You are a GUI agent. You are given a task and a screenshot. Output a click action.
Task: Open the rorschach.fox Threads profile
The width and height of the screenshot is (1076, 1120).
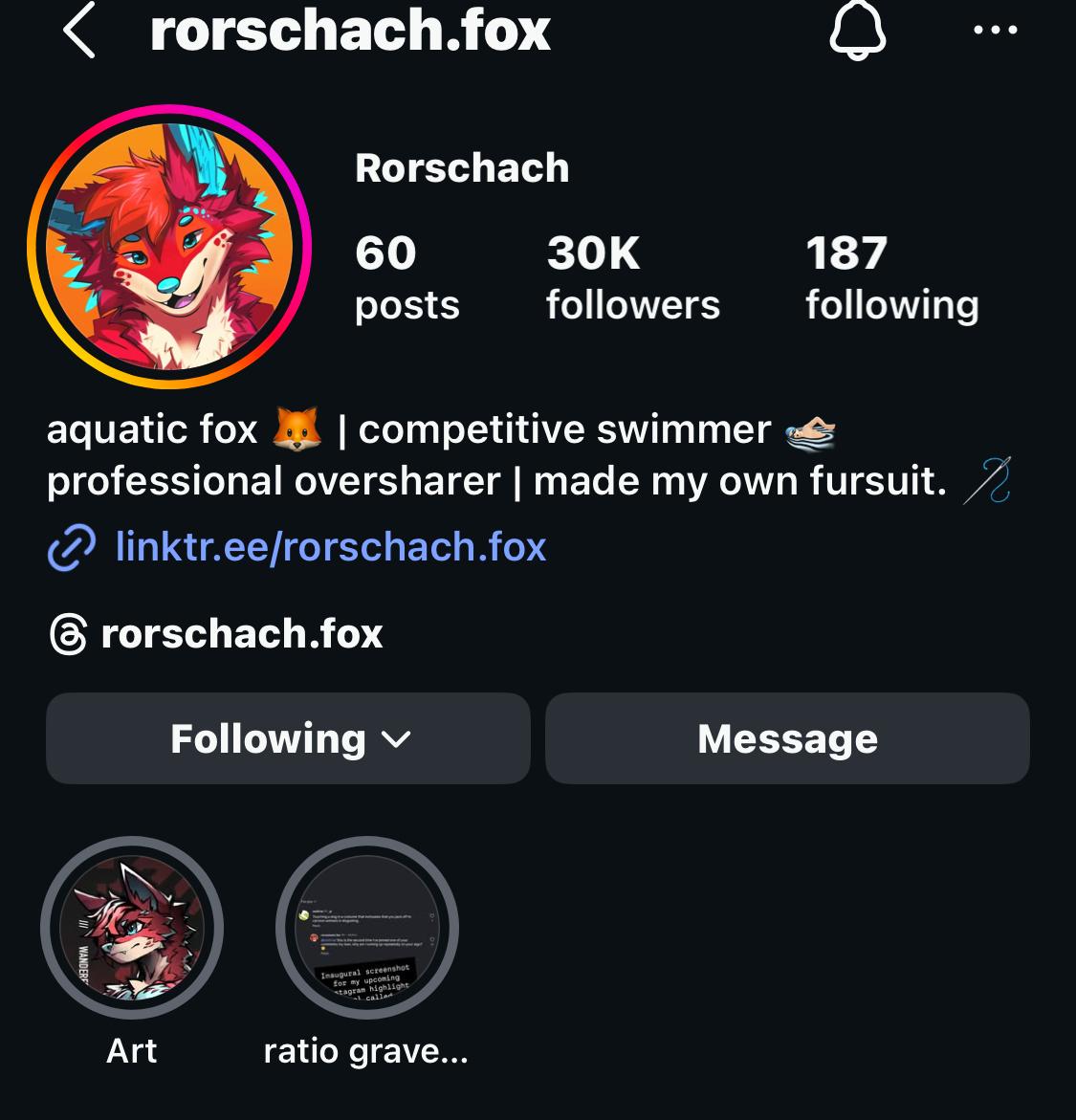click(241, 634)
